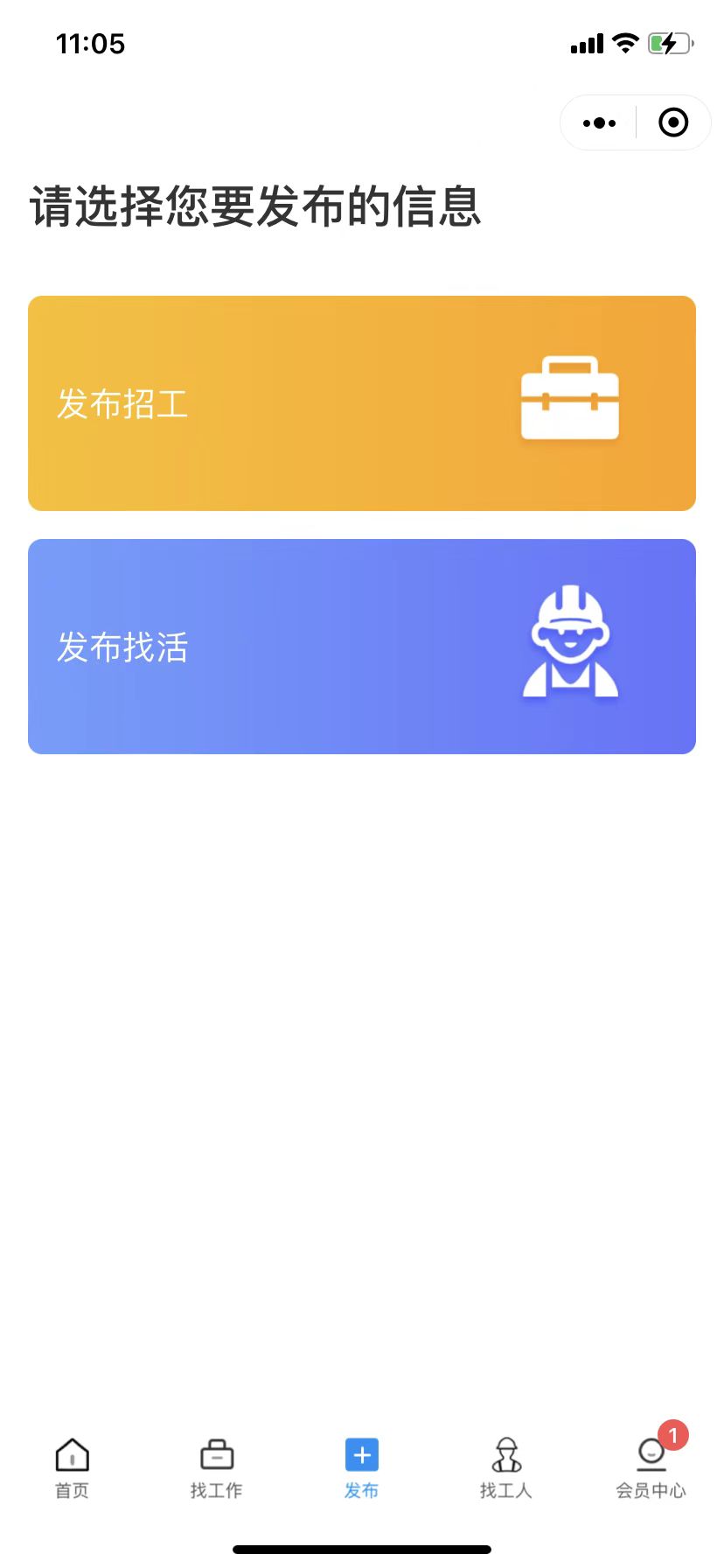The image size is (724, 1568).
Task: Tap the 发布 tab
Action: 362,1469
